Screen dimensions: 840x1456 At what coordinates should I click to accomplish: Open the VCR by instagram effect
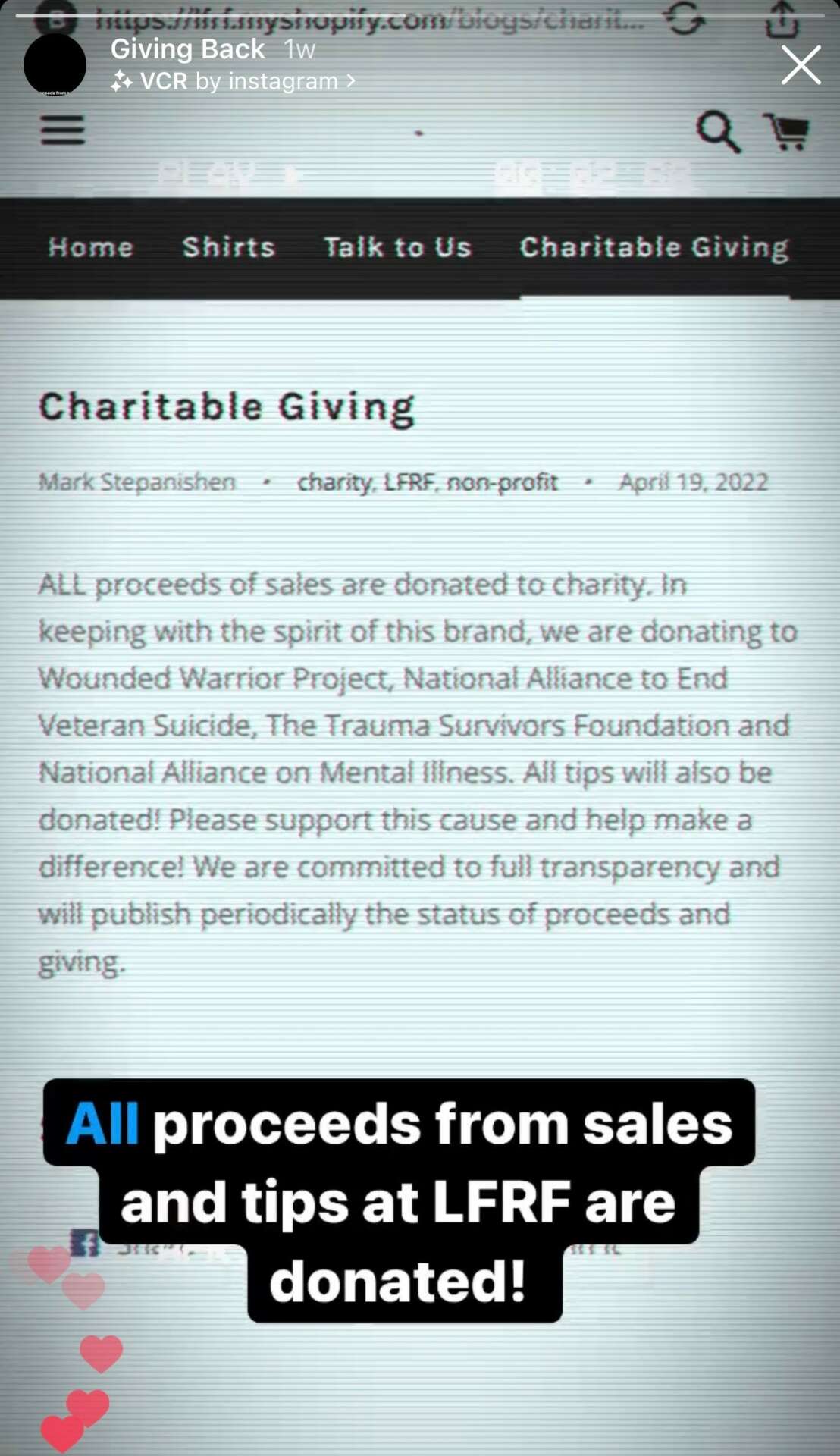(233, 81)
